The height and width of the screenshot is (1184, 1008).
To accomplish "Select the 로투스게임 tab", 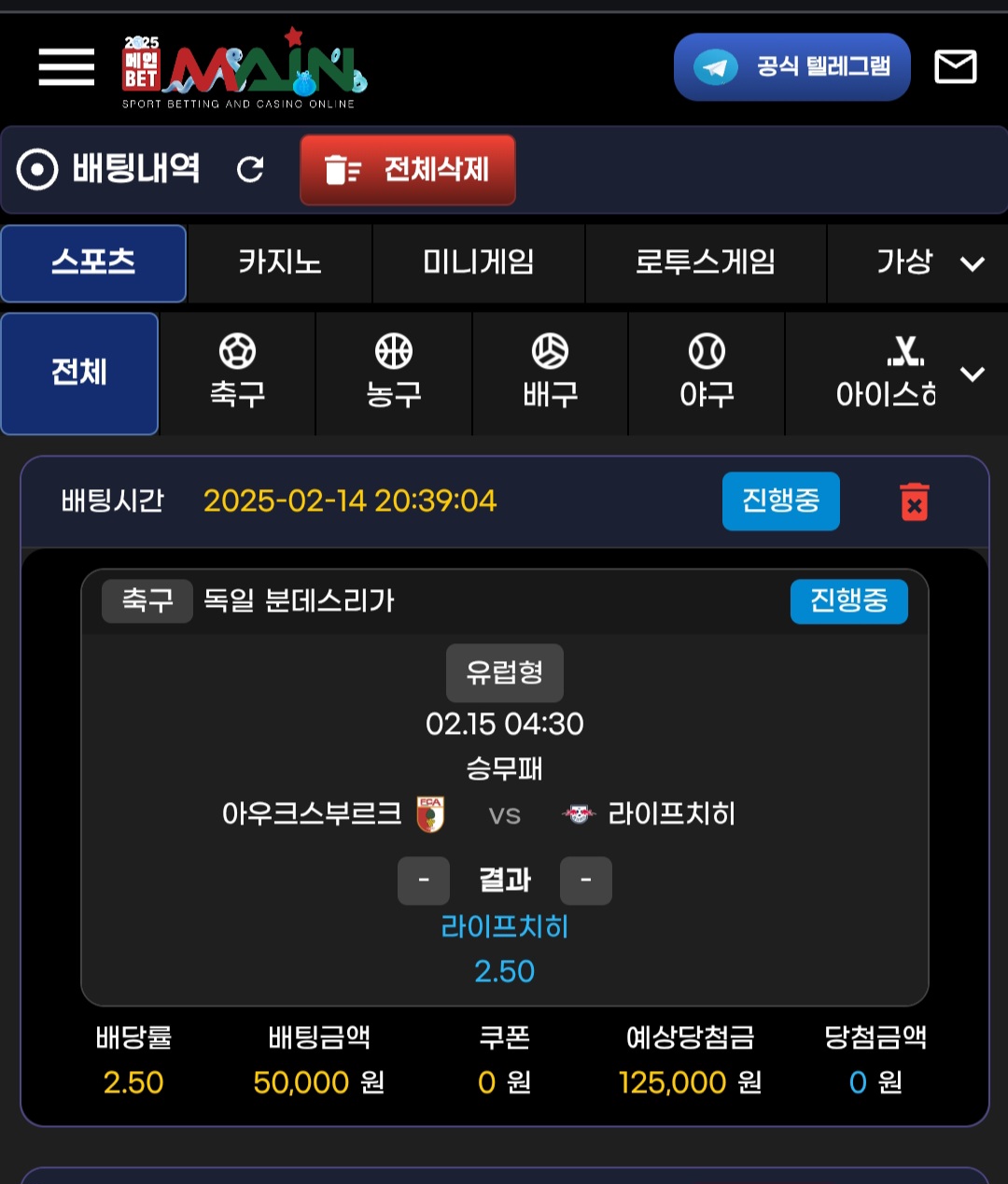I will tap(705, 262).
